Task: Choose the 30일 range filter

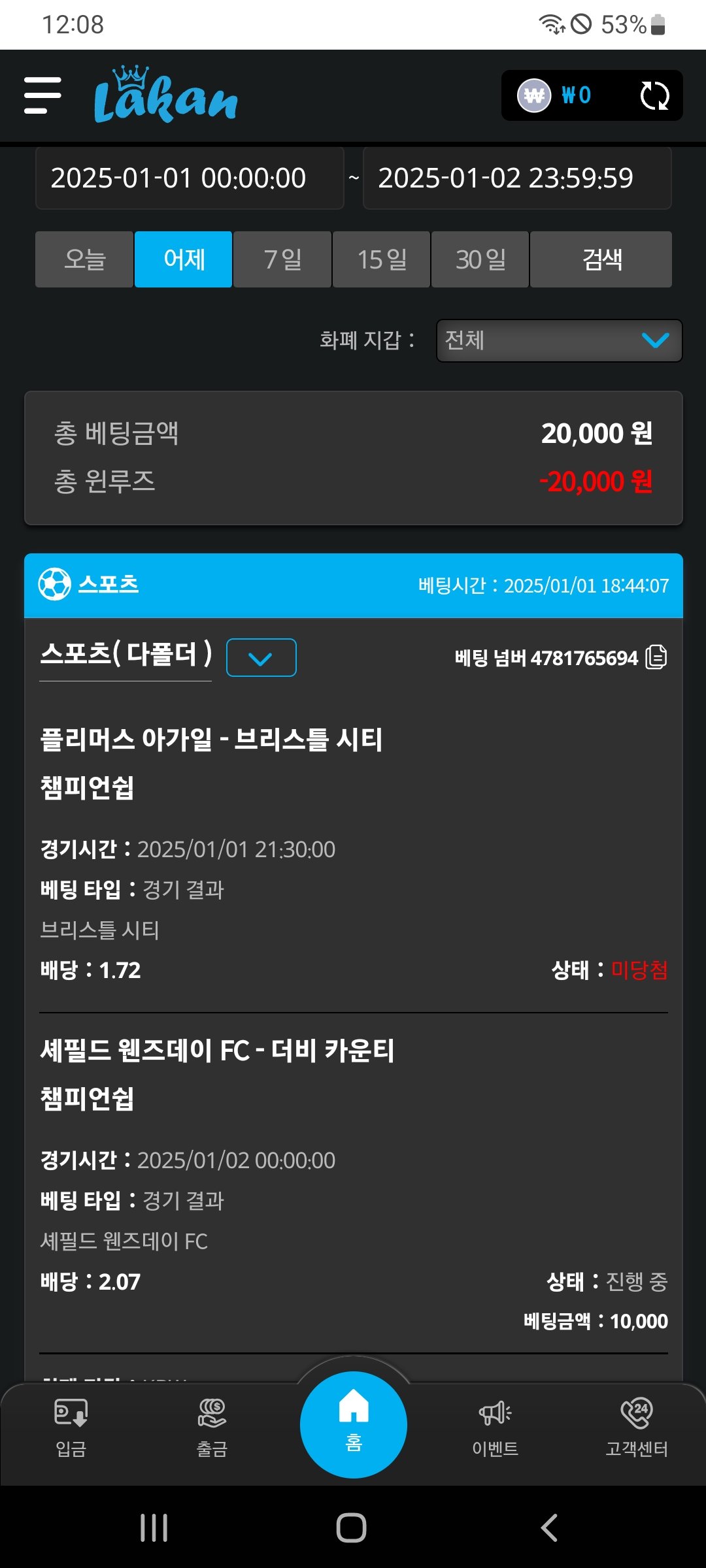Action: (x=480, y=259)
